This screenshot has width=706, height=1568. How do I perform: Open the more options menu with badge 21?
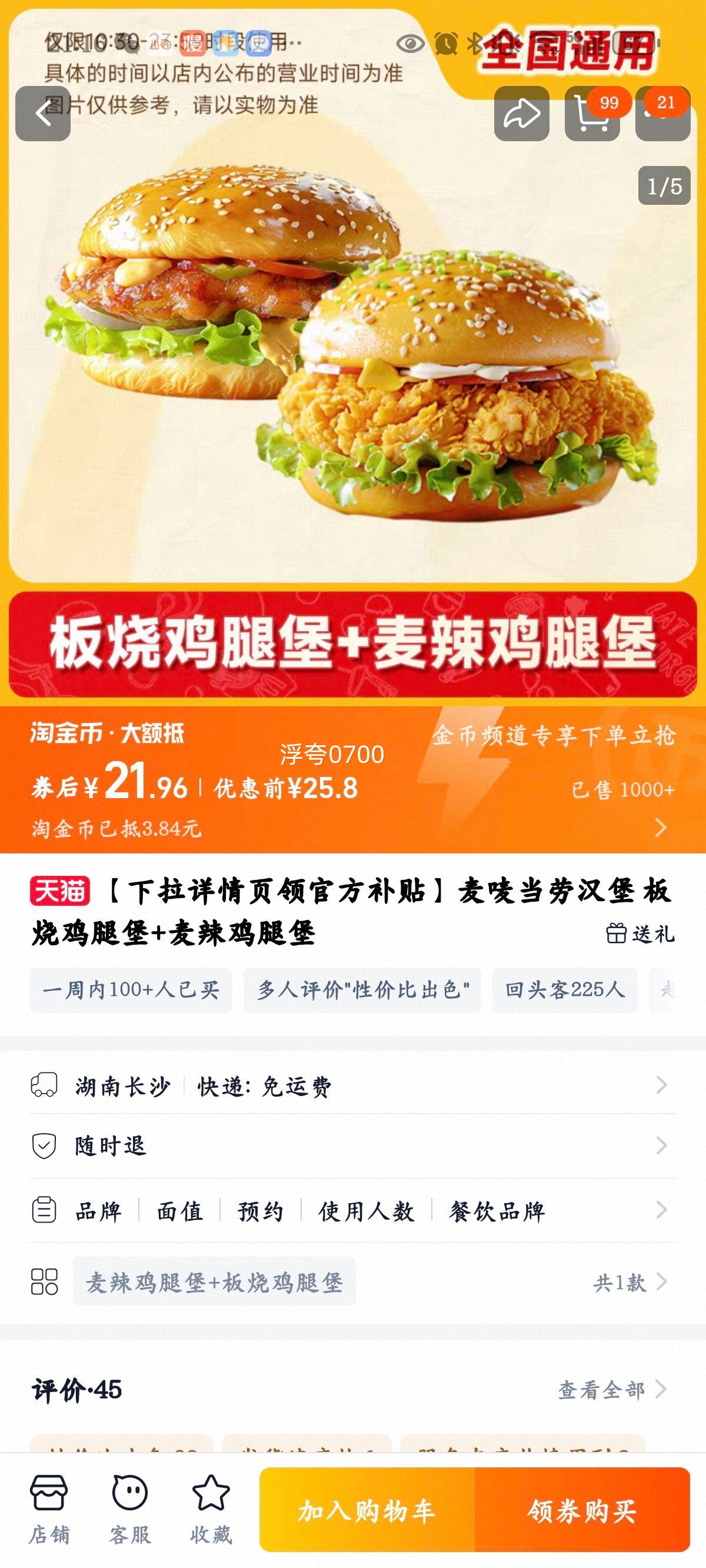tap(662, 114)
